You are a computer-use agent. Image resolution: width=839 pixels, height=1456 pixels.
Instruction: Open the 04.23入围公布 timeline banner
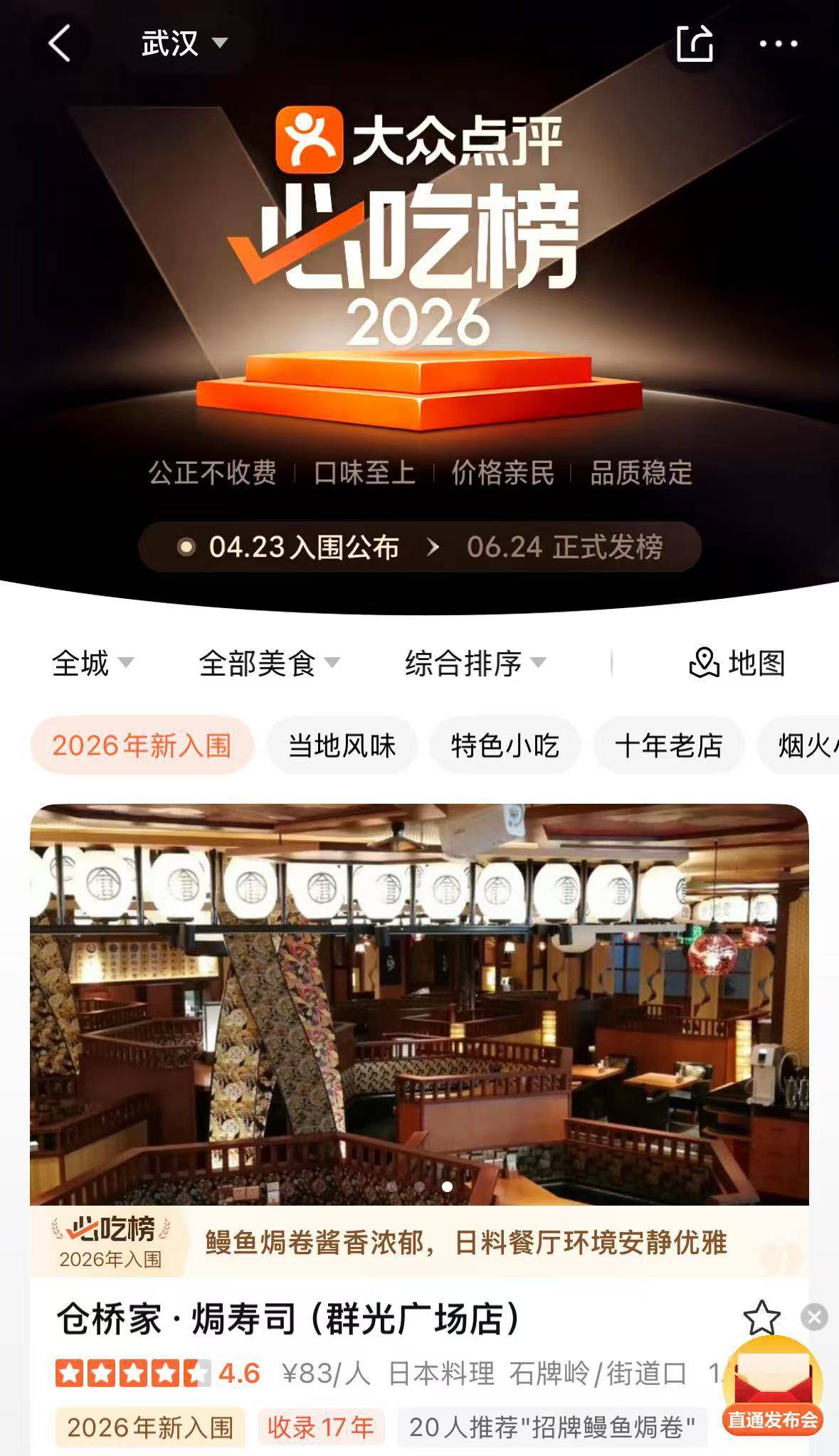point(419,547)
